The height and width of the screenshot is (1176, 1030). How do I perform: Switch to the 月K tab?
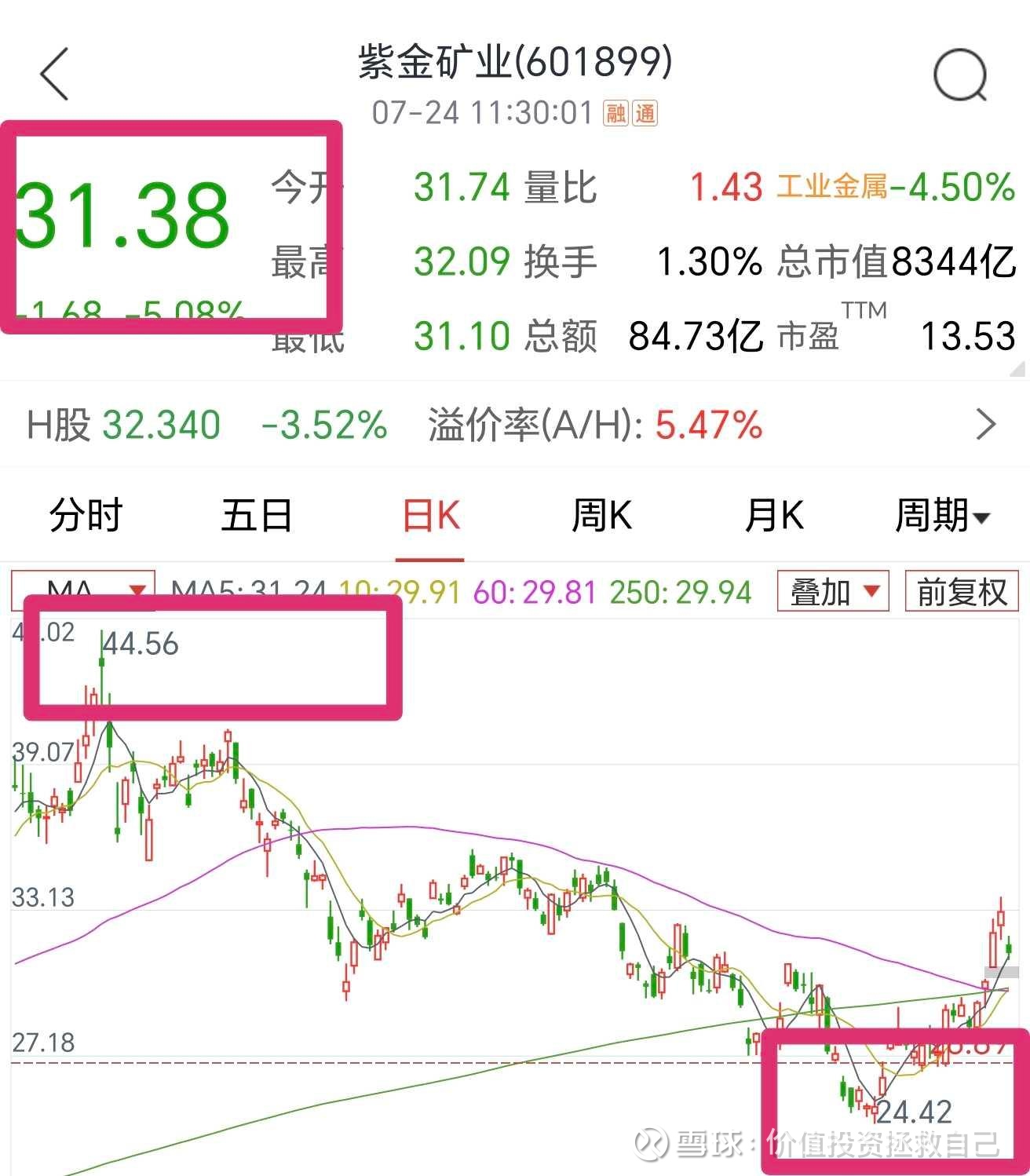774,516
